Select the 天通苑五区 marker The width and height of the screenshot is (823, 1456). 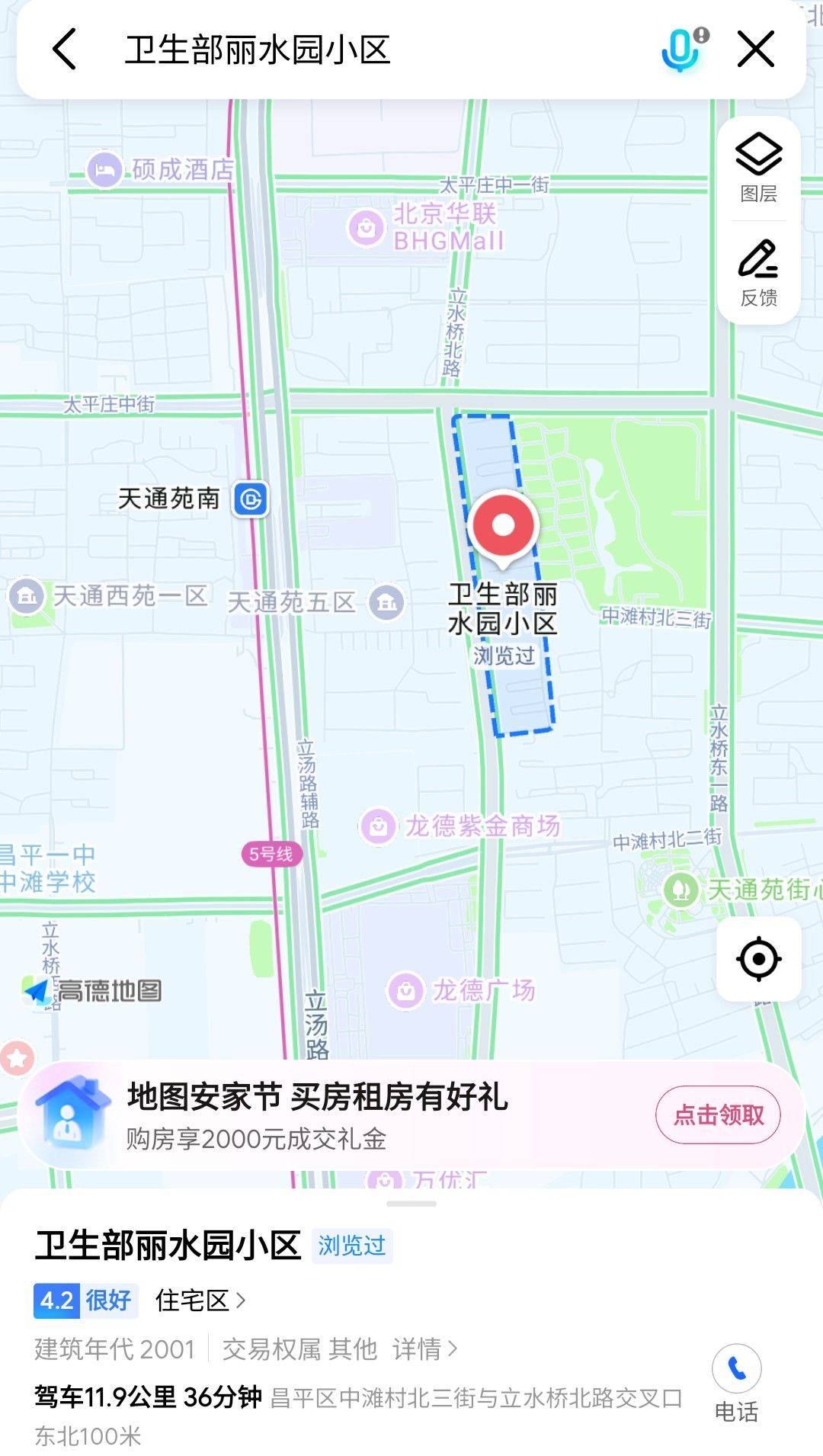[x=387, y=603]
